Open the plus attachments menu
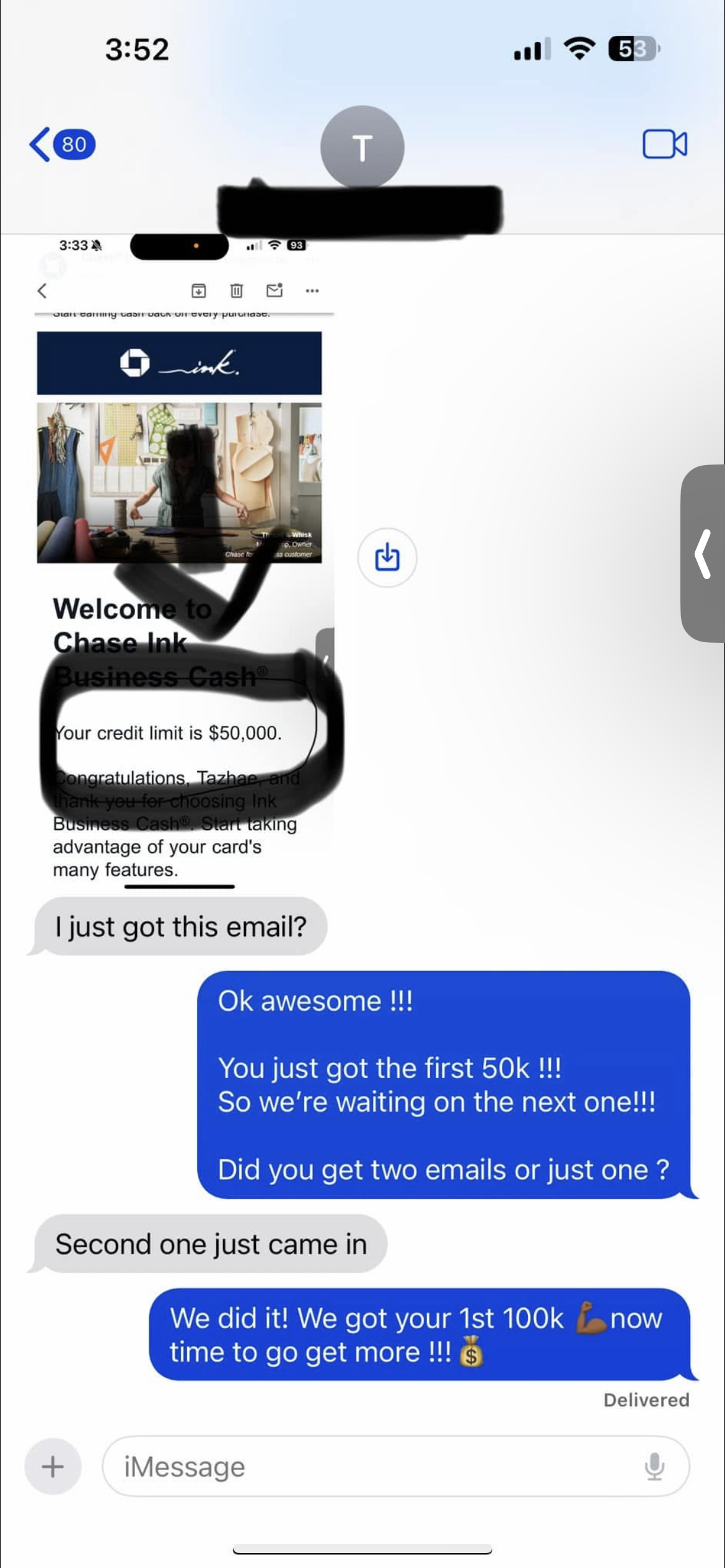725x1568 pixels. [x=53, y=1466]
